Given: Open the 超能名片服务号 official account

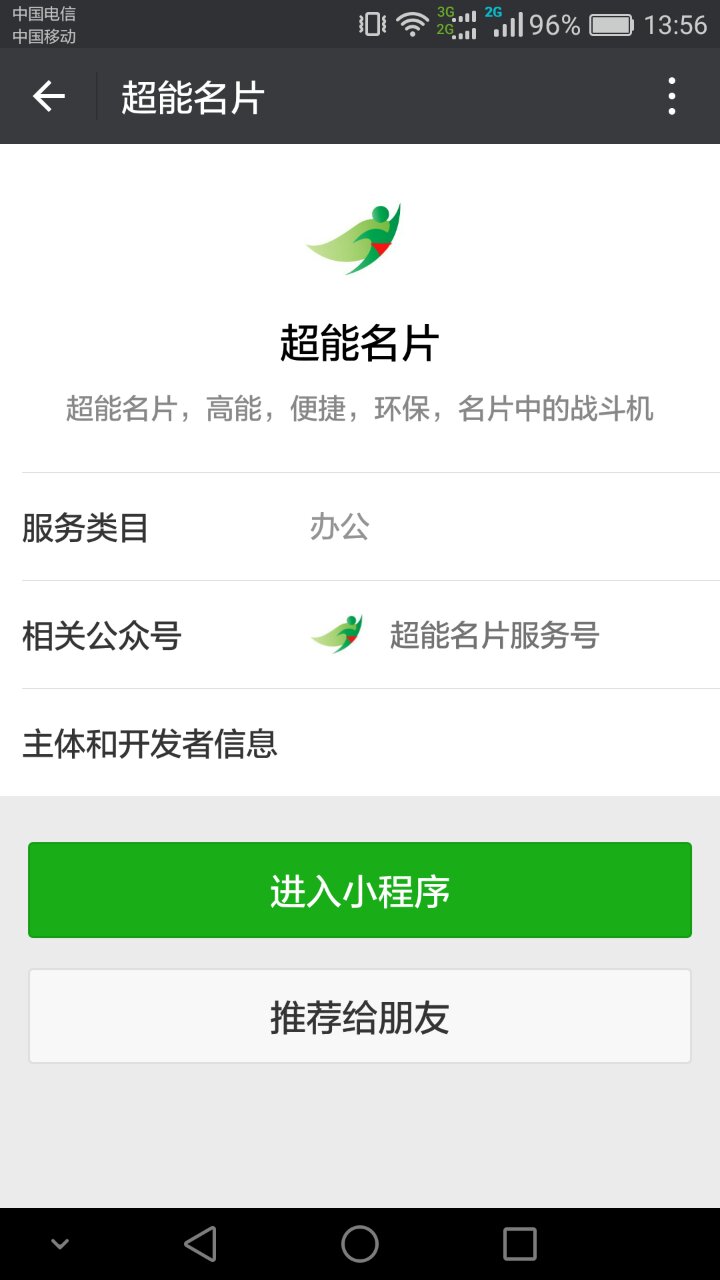Looking at the screenshot, I should (494, 635).
